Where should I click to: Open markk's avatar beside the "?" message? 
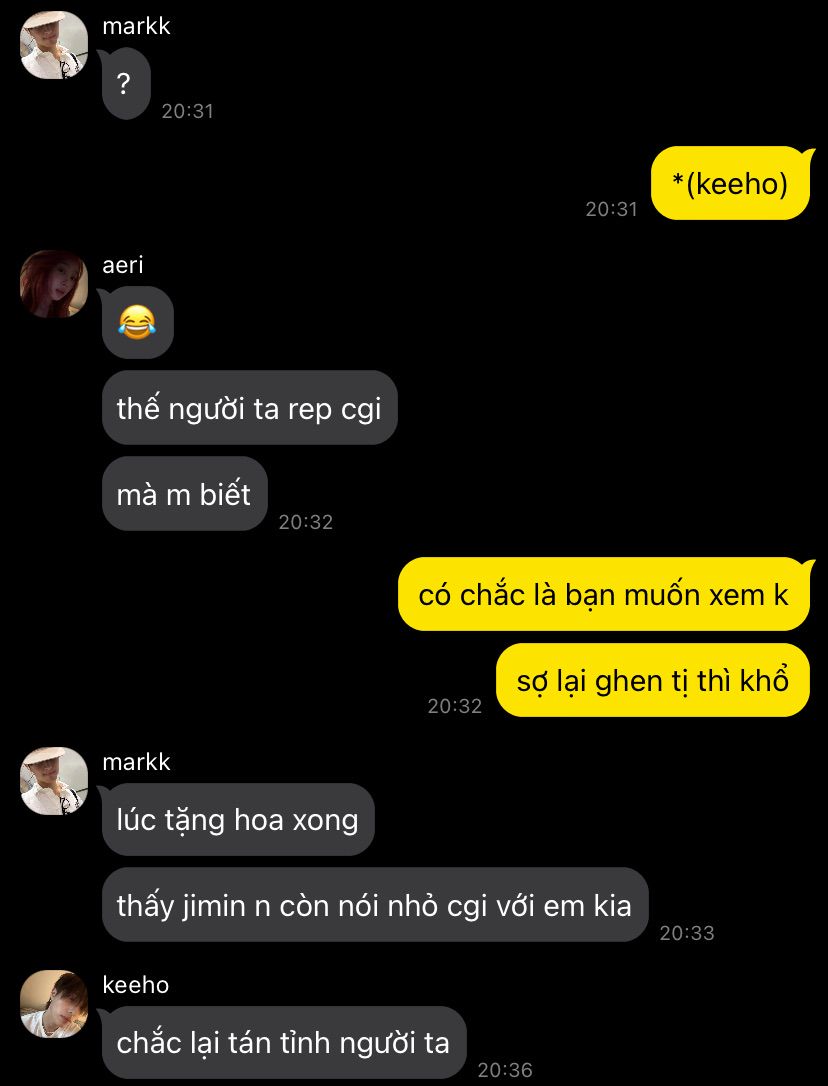(54, 45)
